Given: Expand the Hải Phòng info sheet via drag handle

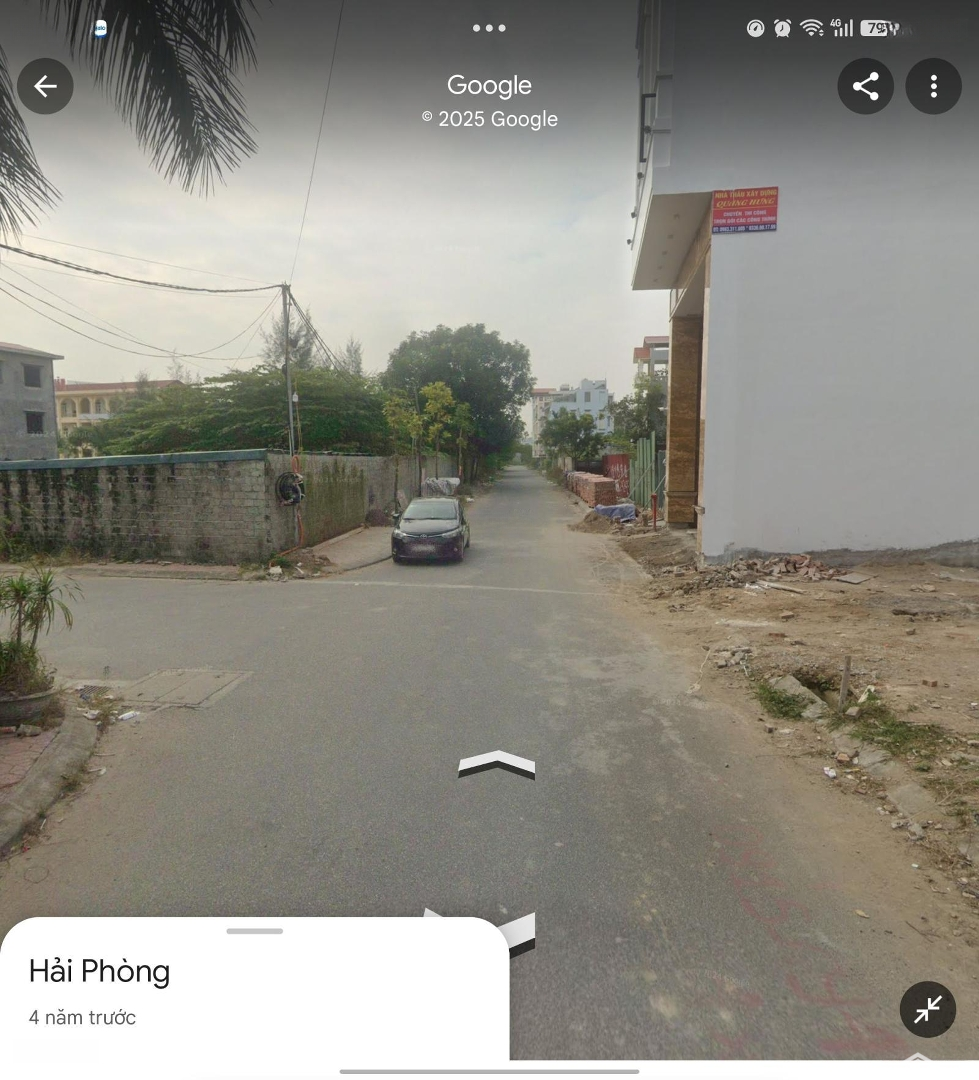Looking at the screenshot, I should (x=255, y=931).
